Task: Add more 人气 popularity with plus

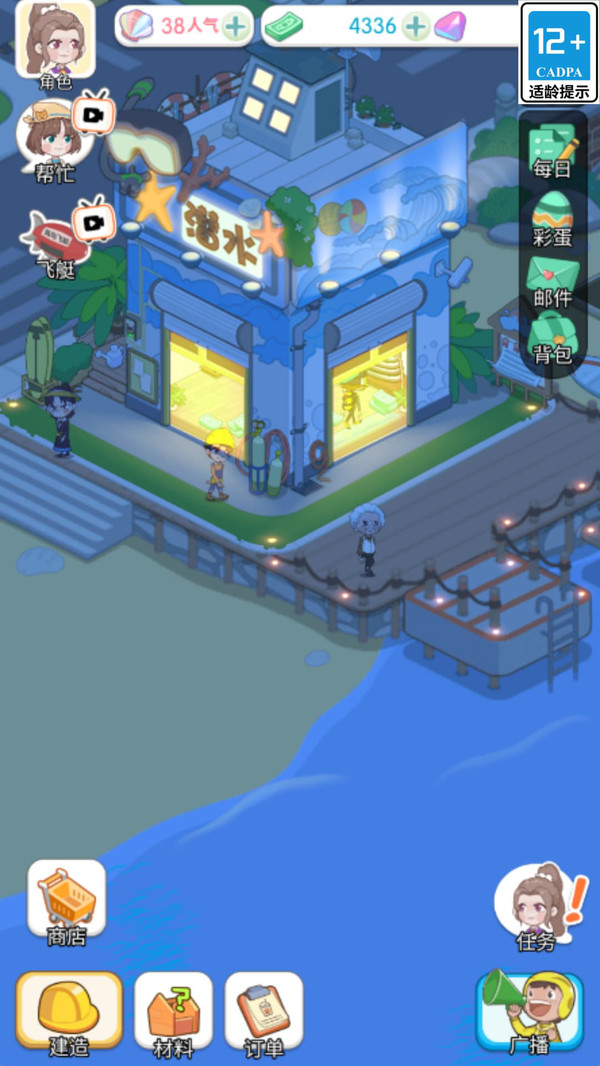Action: [x=236, y=27]
